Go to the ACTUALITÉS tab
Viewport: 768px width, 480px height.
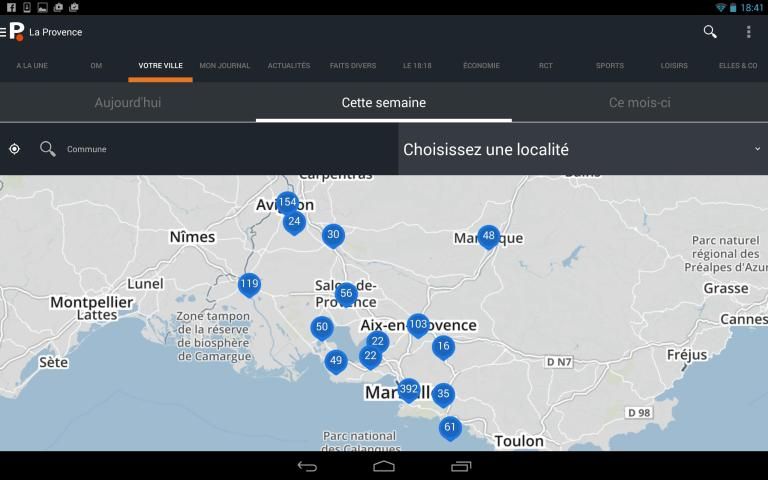[x=289, y=66]
